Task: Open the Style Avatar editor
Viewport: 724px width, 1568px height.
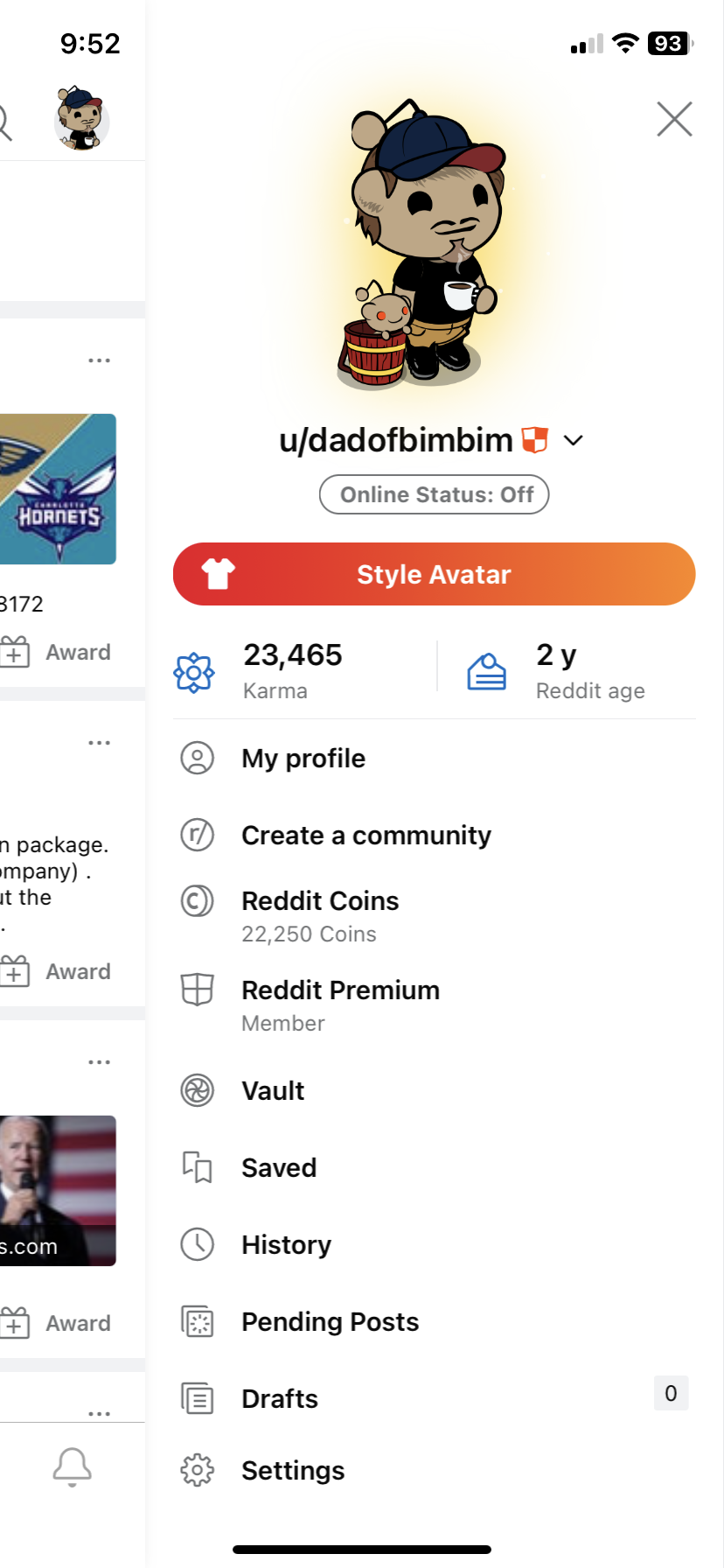Action: (x=435, y=574)
